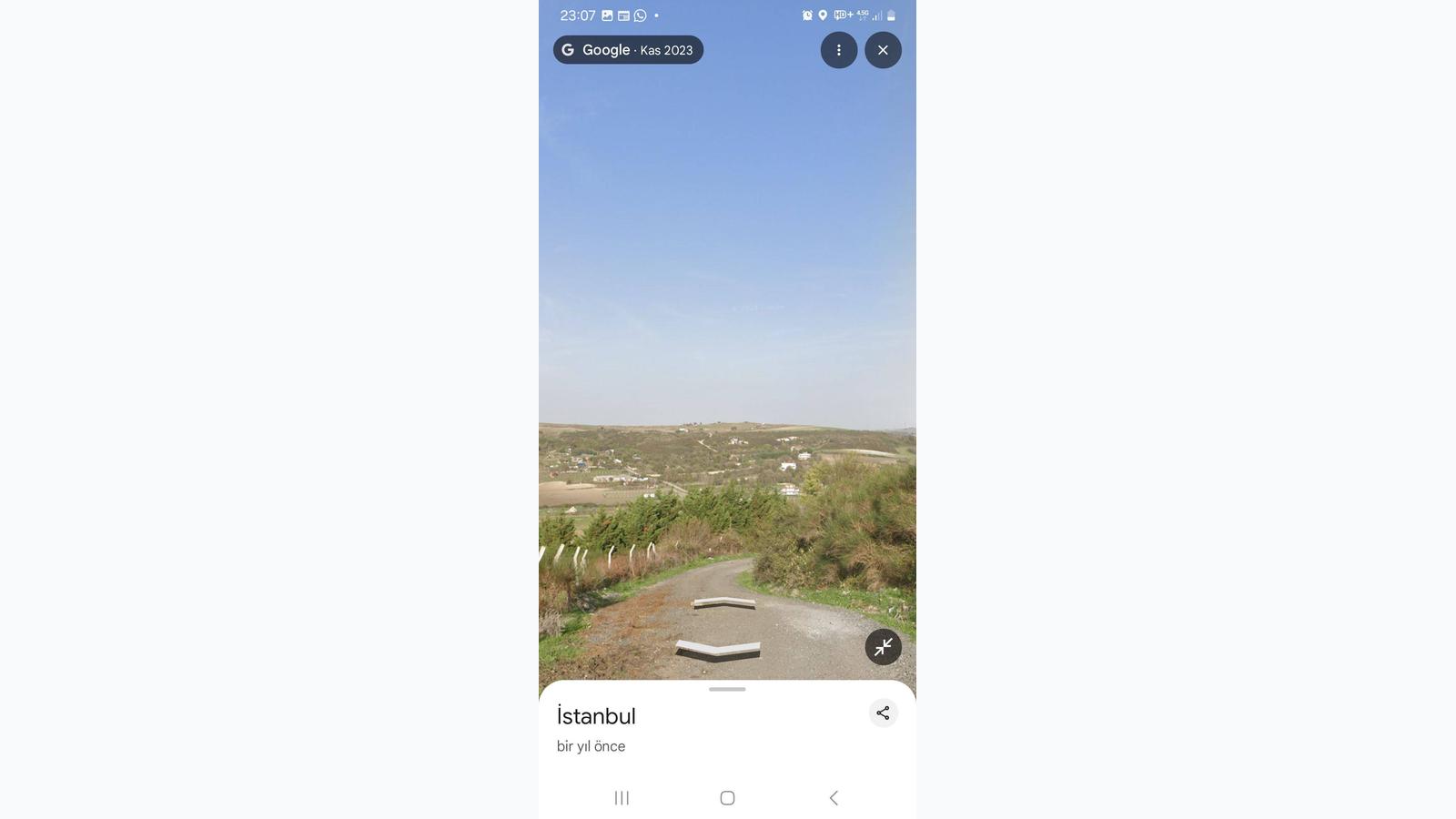Tap the Google Kas 2023 attribution chip

pyautogui.click(x=628, y=50)
